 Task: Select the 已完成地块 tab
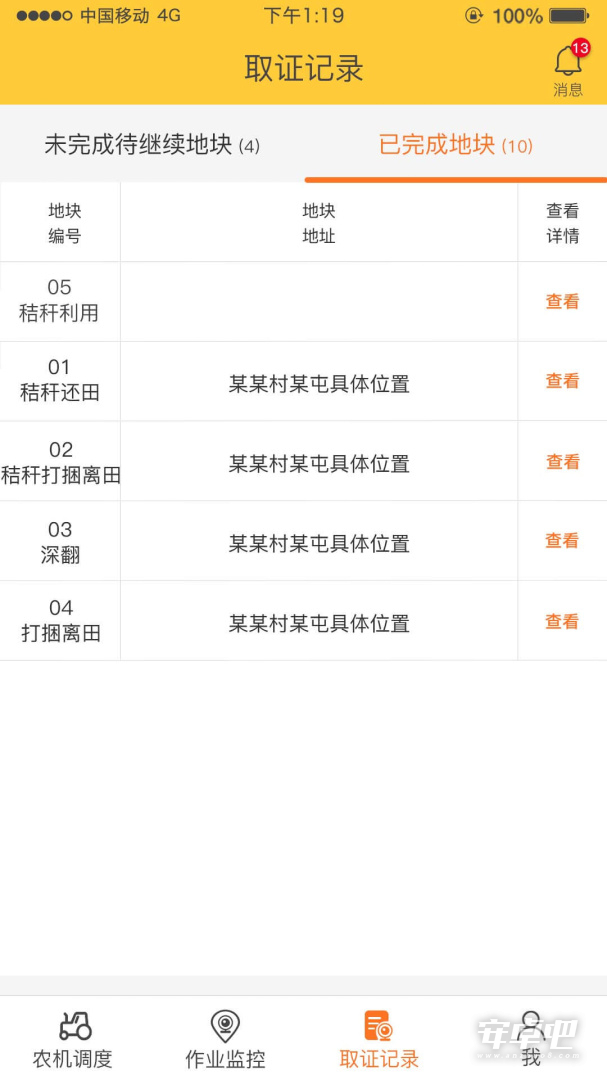[x=455, y=145]
